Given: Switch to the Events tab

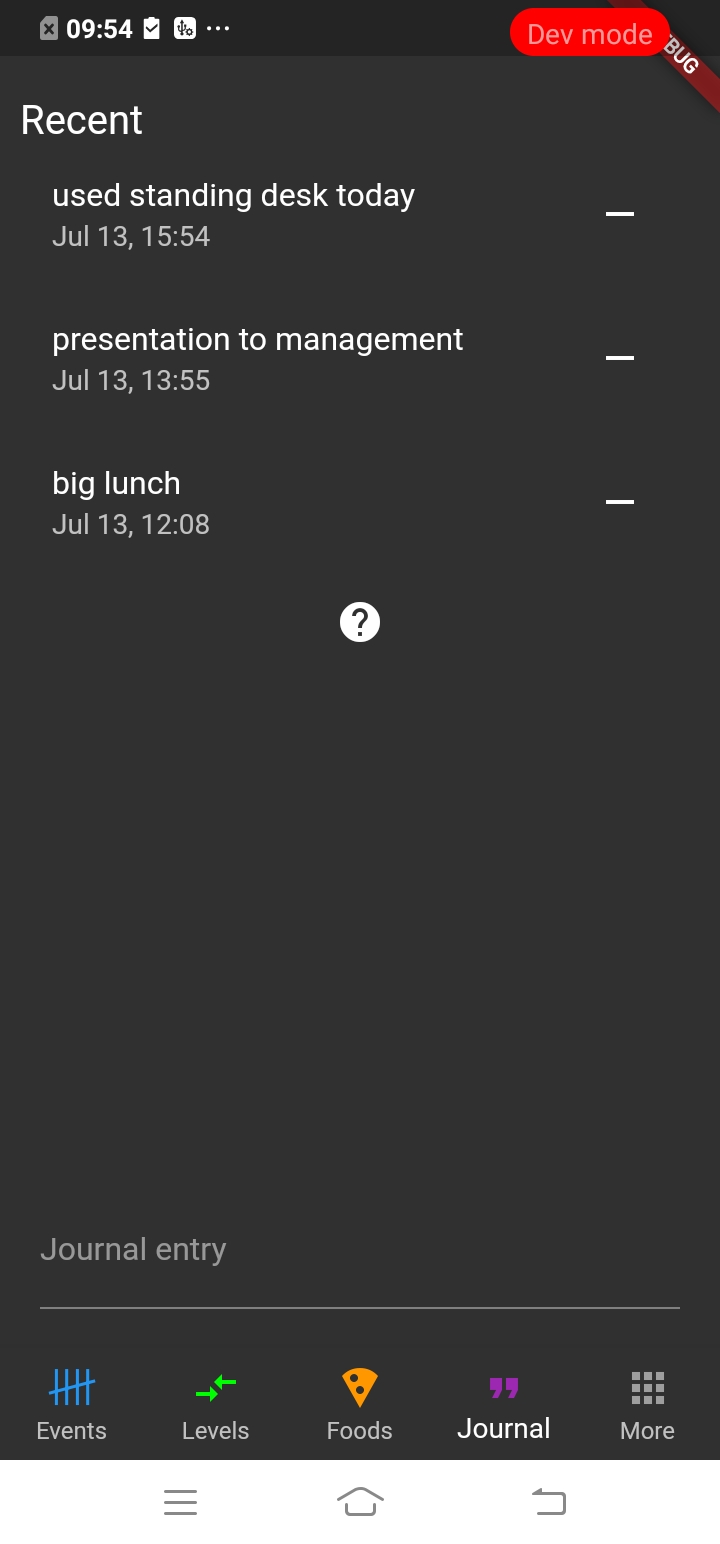Looking at the screenshot, I should point(72,1405).
